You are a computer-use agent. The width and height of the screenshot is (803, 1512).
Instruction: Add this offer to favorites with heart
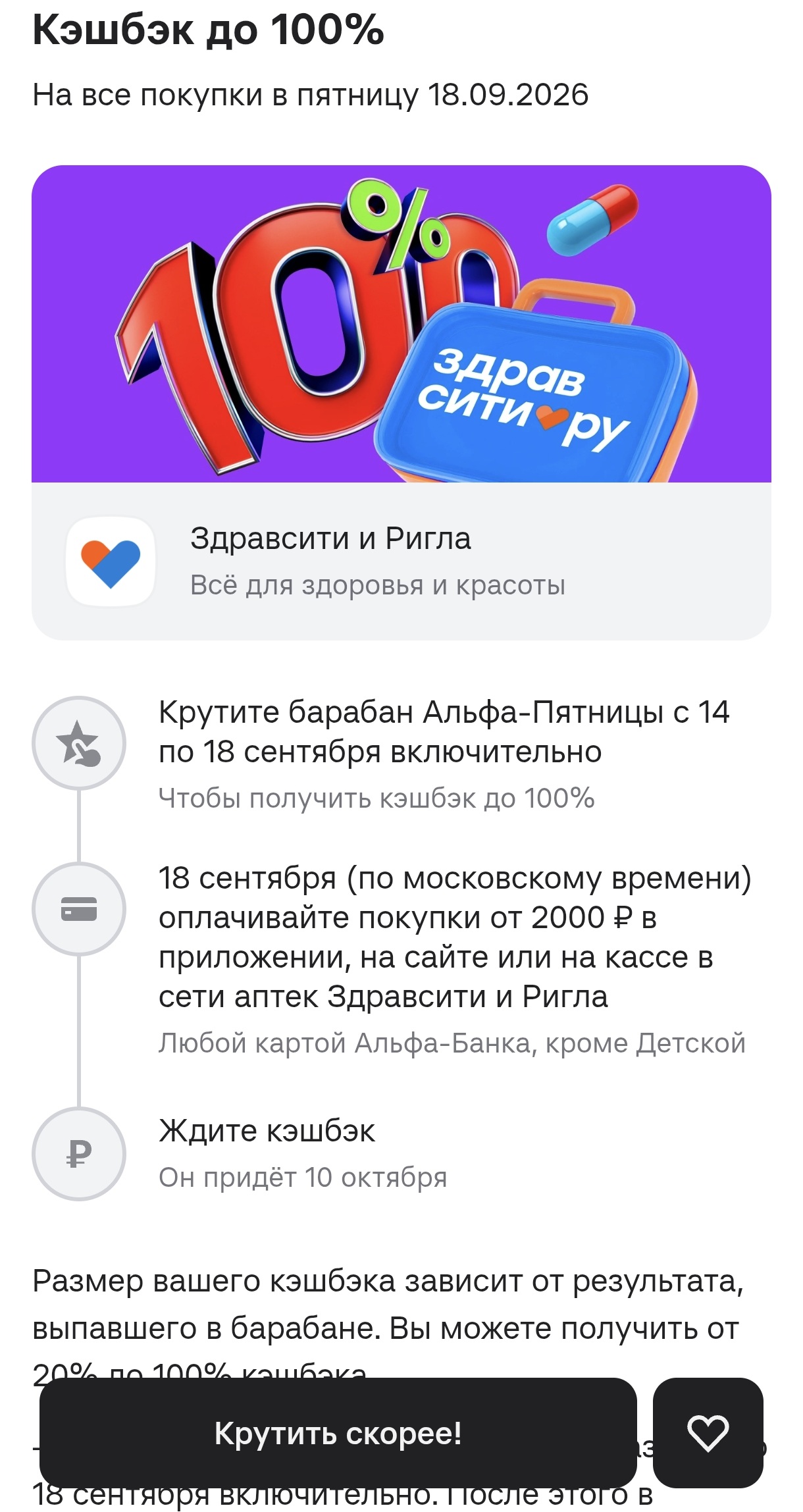point(708,1433)
